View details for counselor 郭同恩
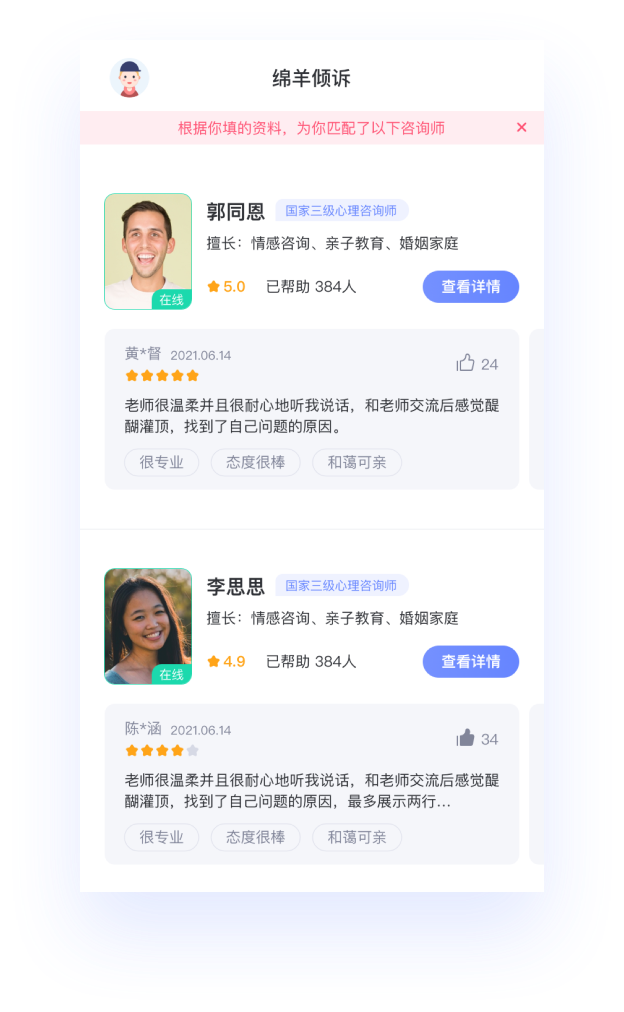This screenshot has width=624, height=1012. (x=470, y=287)
